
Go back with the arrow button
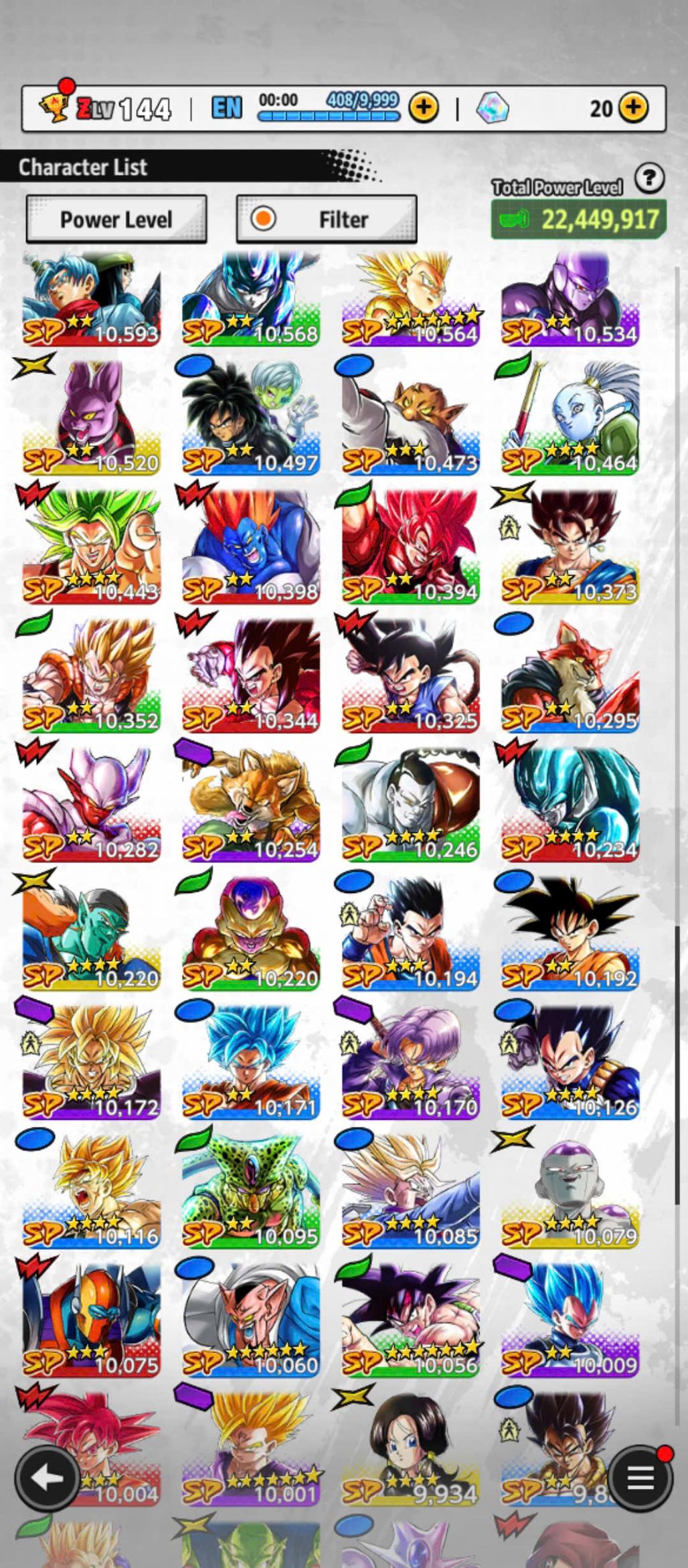[48, 1478]
